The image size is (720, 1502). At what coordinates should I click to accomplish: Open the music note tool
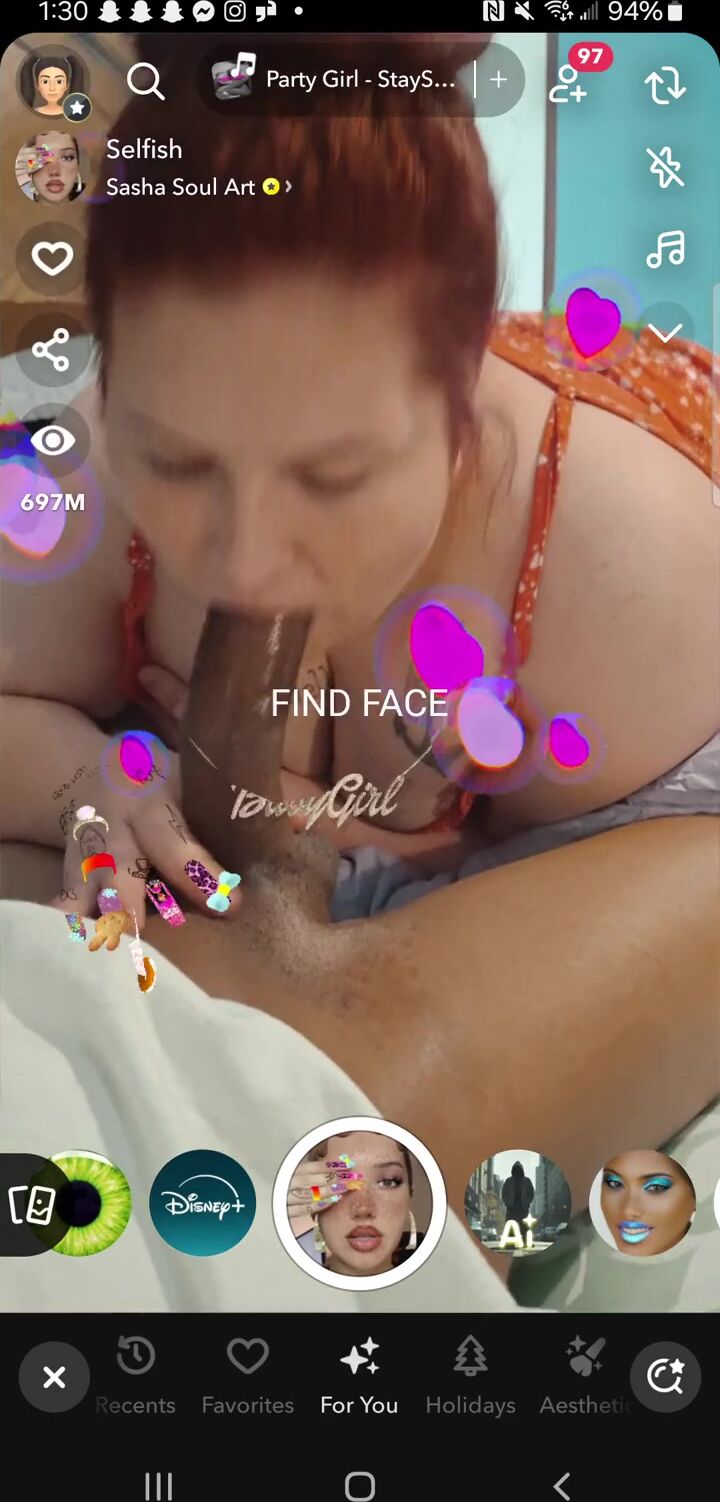click(665, 249)
